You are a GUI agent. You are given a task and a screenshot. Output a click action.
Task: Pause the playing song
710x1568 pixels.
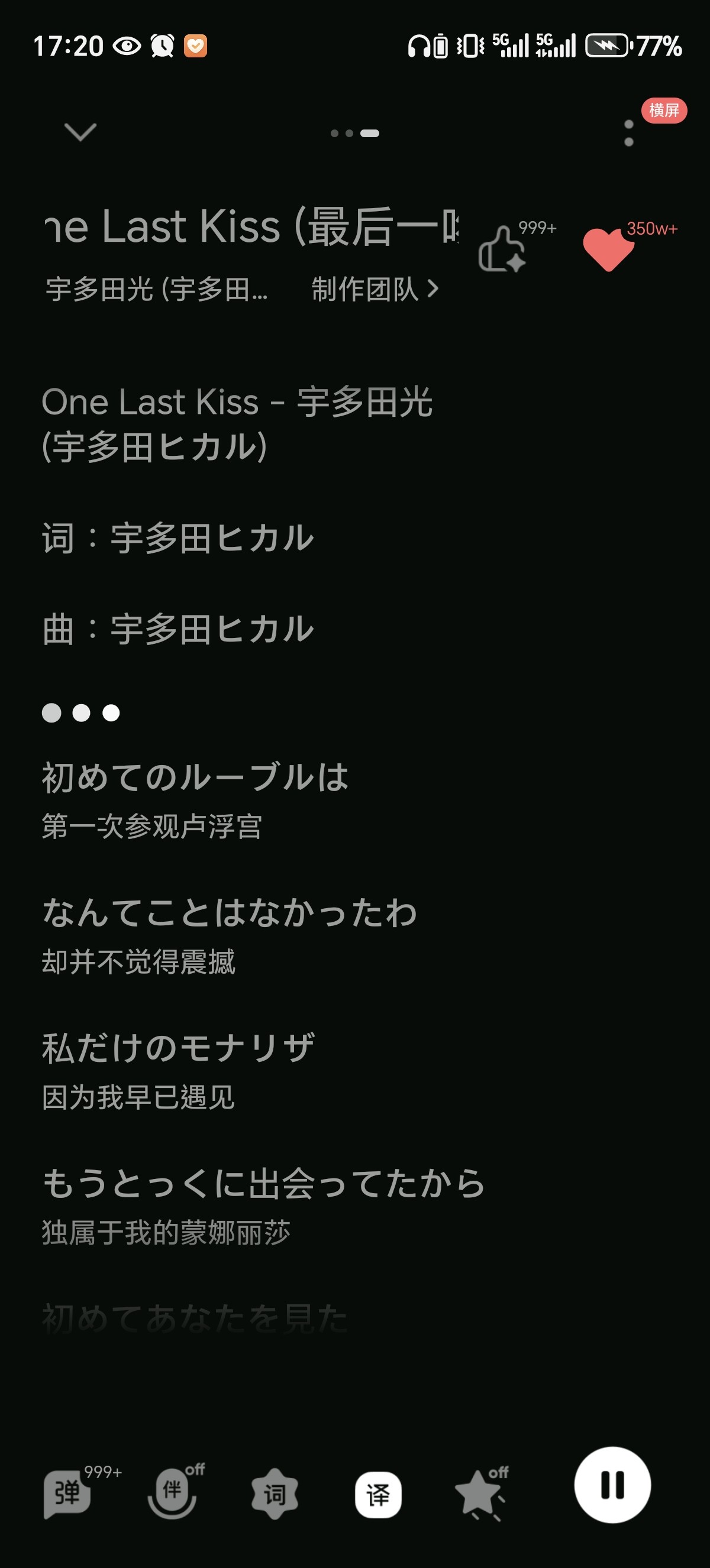pos(612,1485)
